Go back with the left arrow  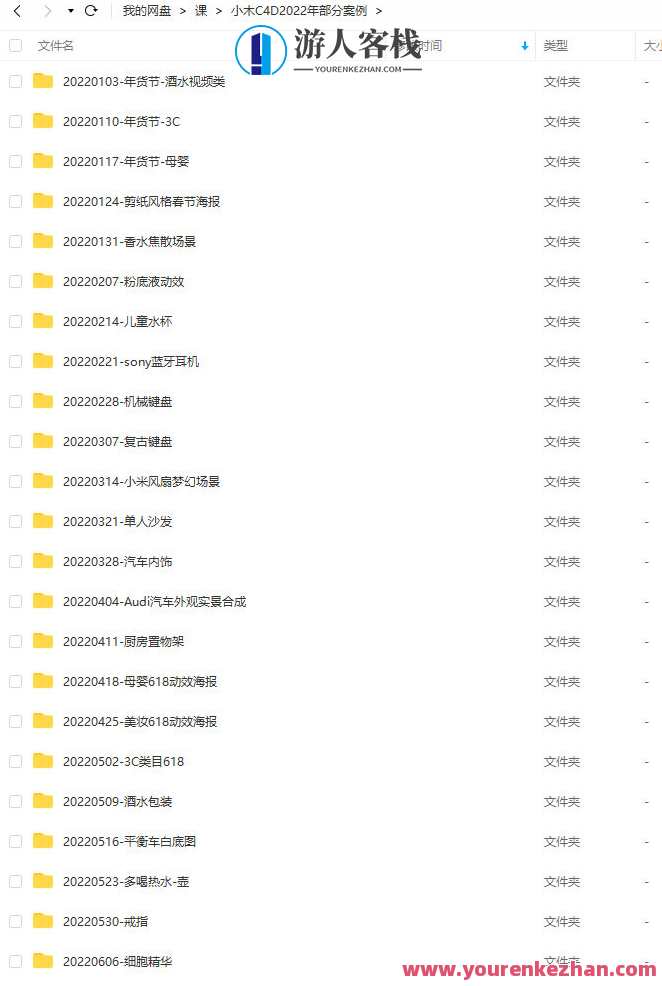[x=17, y=11]
